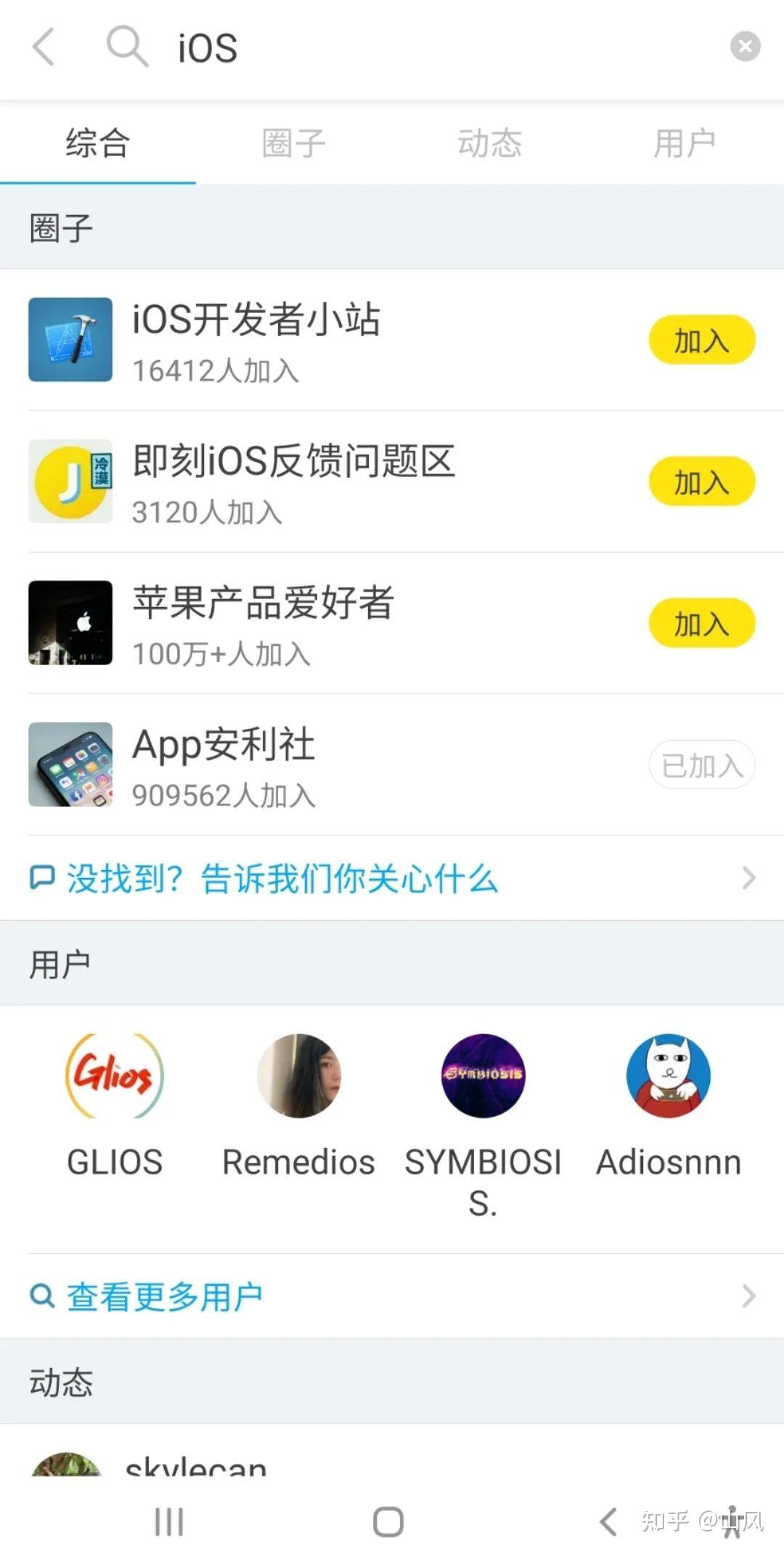Viewport: 784px width, 1554px height.
Task: Tap the 即刻iOS反馈问题区 circle icon
Action: (69, 481)
